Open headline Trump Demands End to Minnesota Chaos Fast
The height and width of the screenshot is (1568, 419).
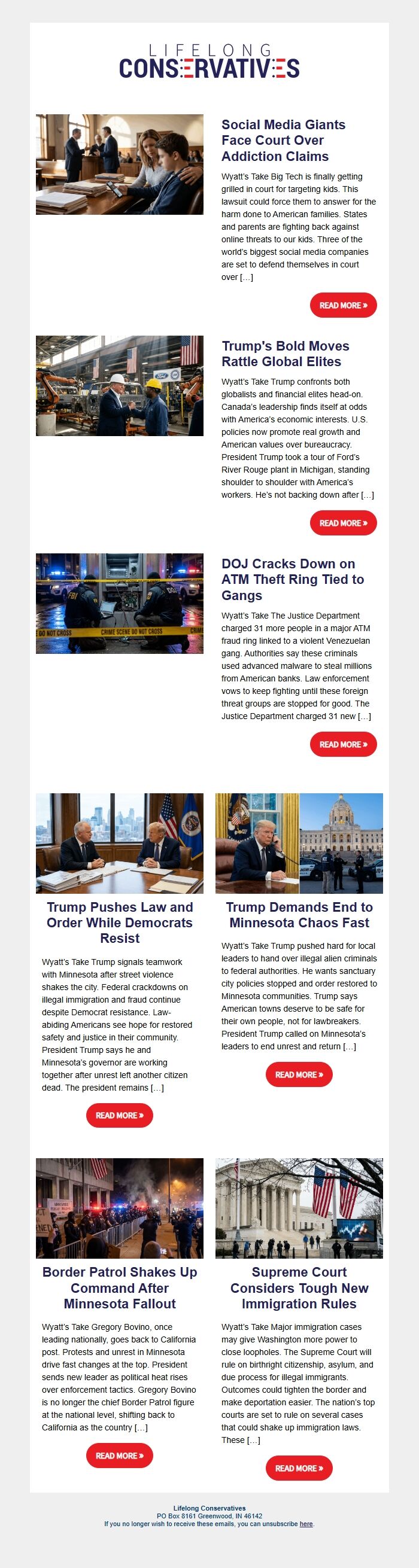(x=299, y=914)
